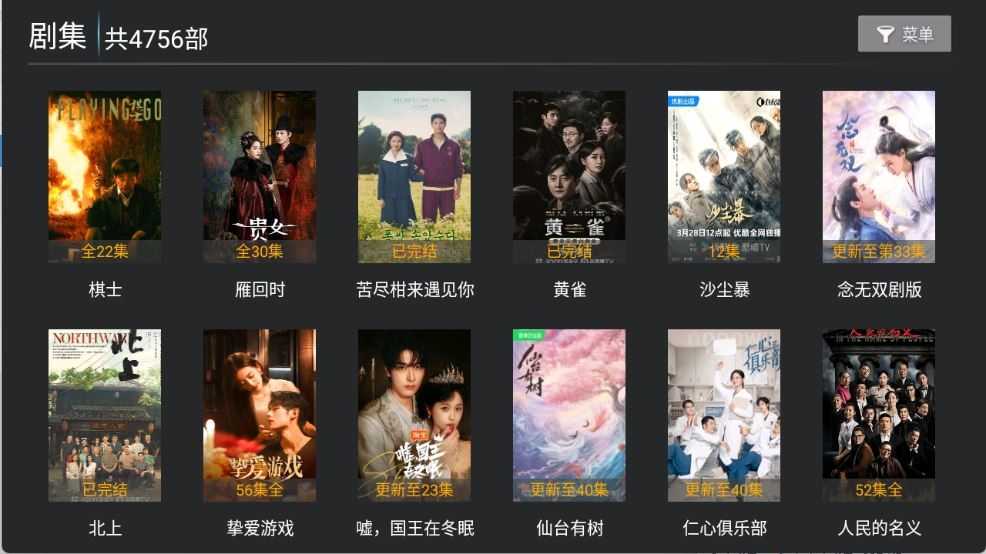Open the drama 黄雀
The height and width of the screenshot is (554, 986).
point(569,177)
